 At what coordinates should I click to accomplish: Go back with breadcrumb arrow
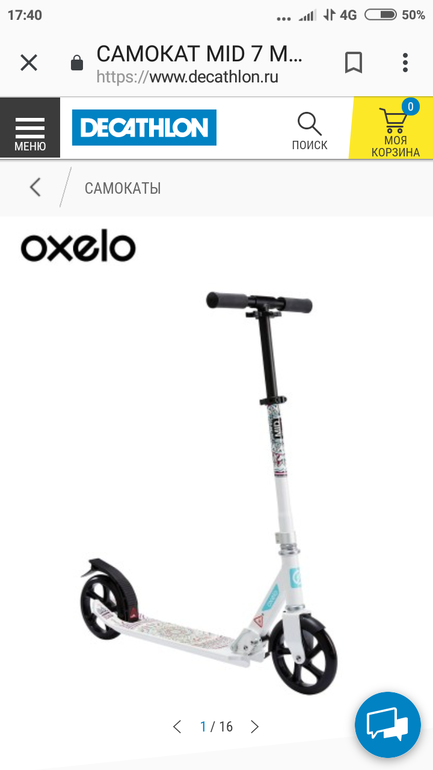(35, 188)
